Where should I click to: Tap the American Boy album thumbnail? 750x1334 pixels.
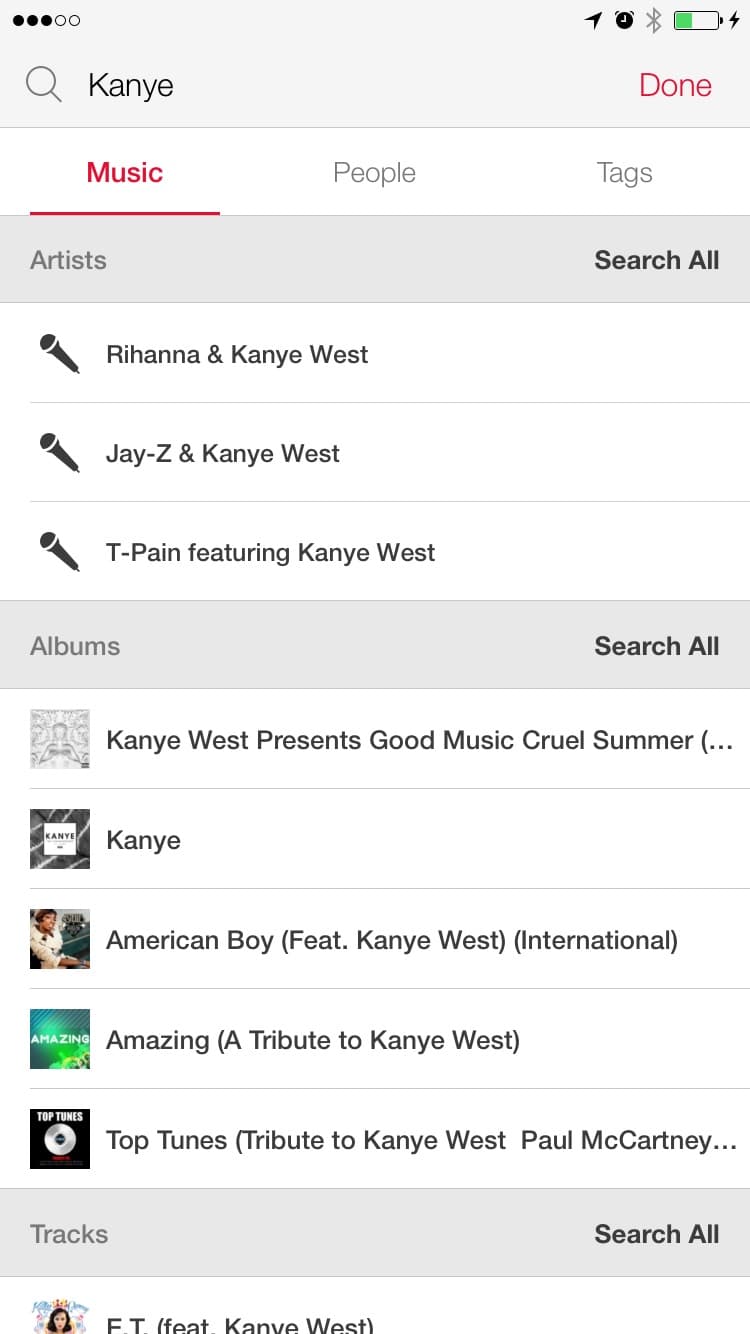(59, 939)
